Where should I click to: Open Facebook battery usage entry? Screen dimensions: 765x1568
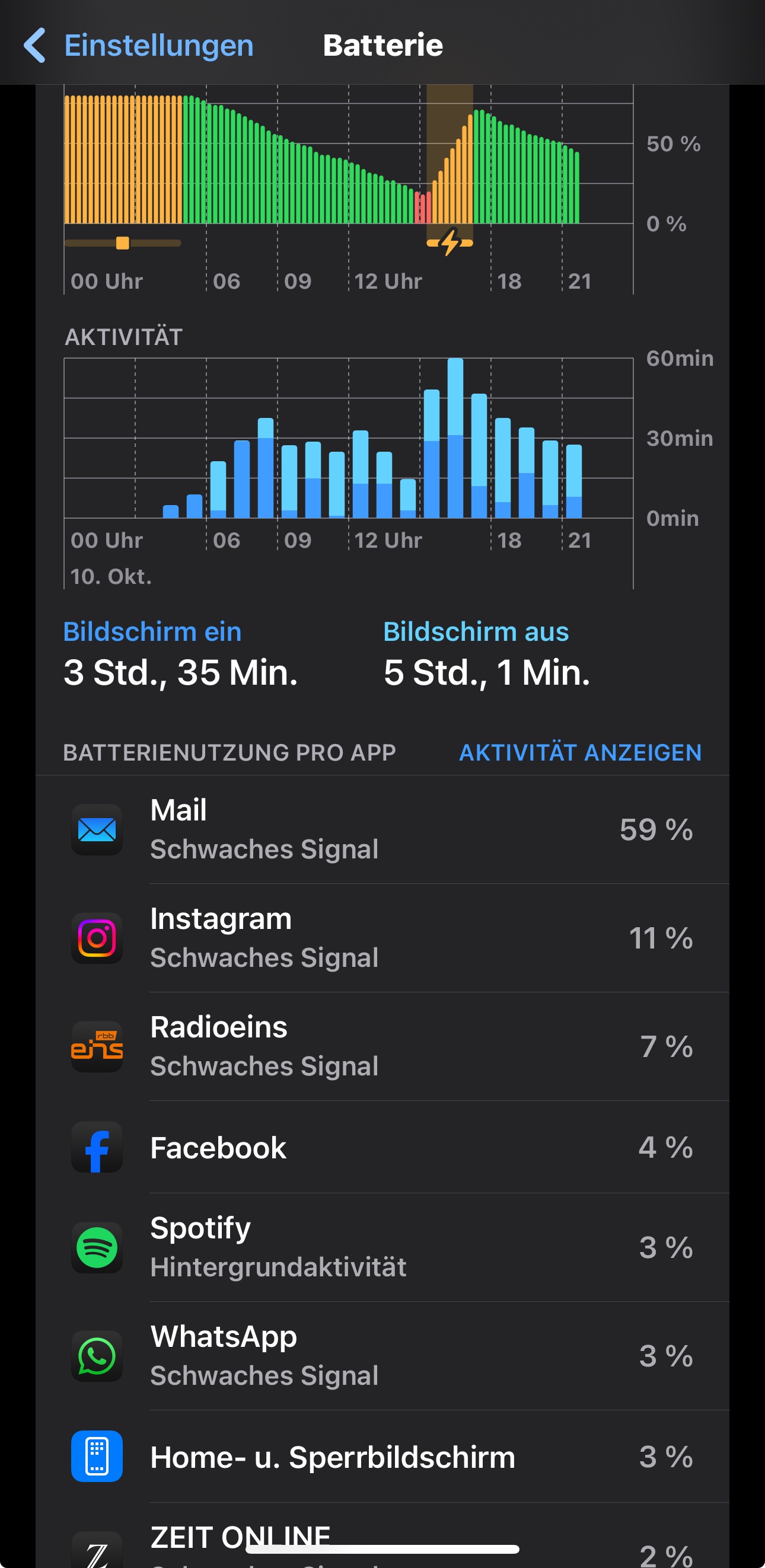pyautogui.click(x=383, y=1147)
